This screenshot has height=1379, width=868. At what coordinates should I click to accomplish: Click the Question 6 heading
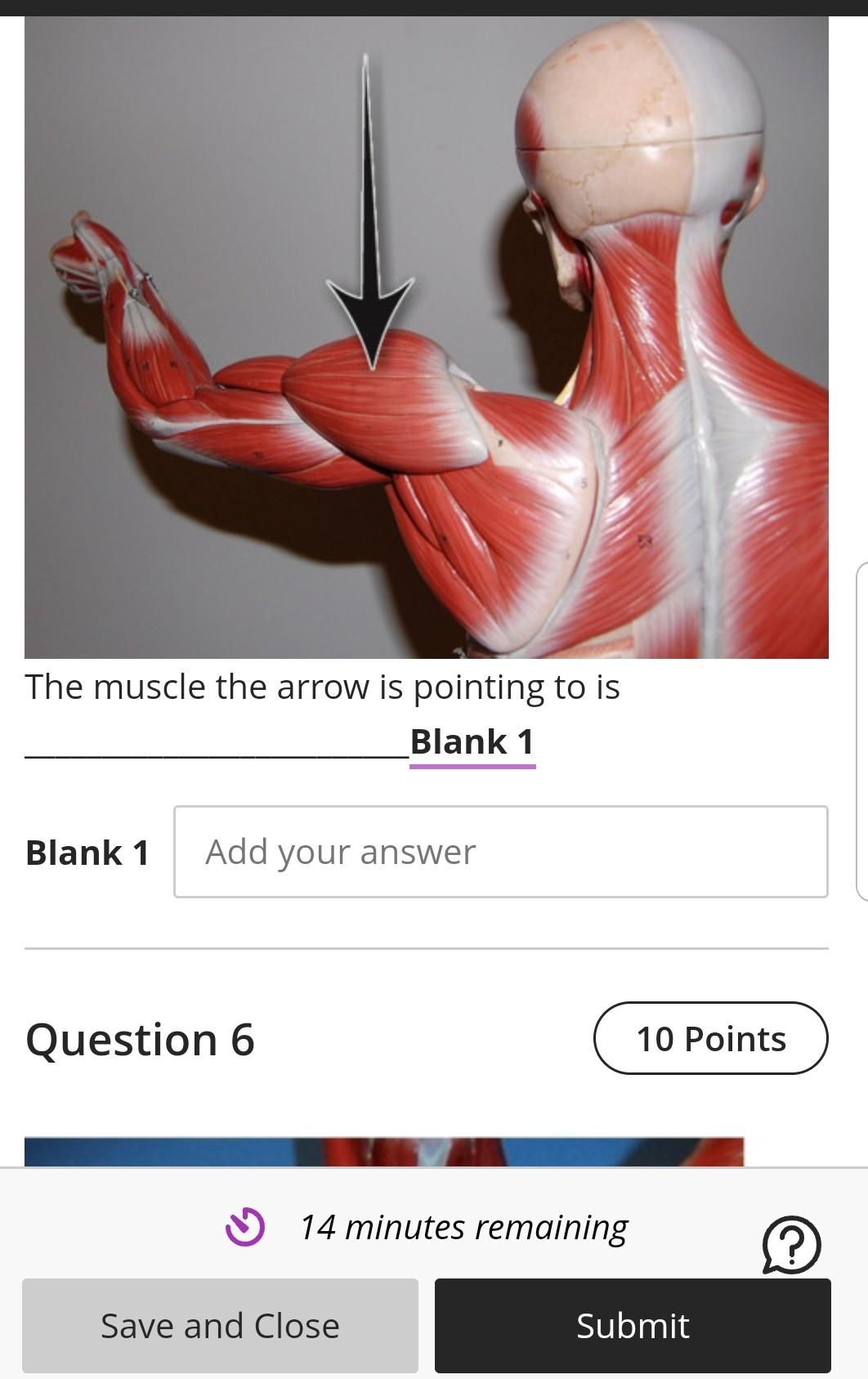point(140,1038)
